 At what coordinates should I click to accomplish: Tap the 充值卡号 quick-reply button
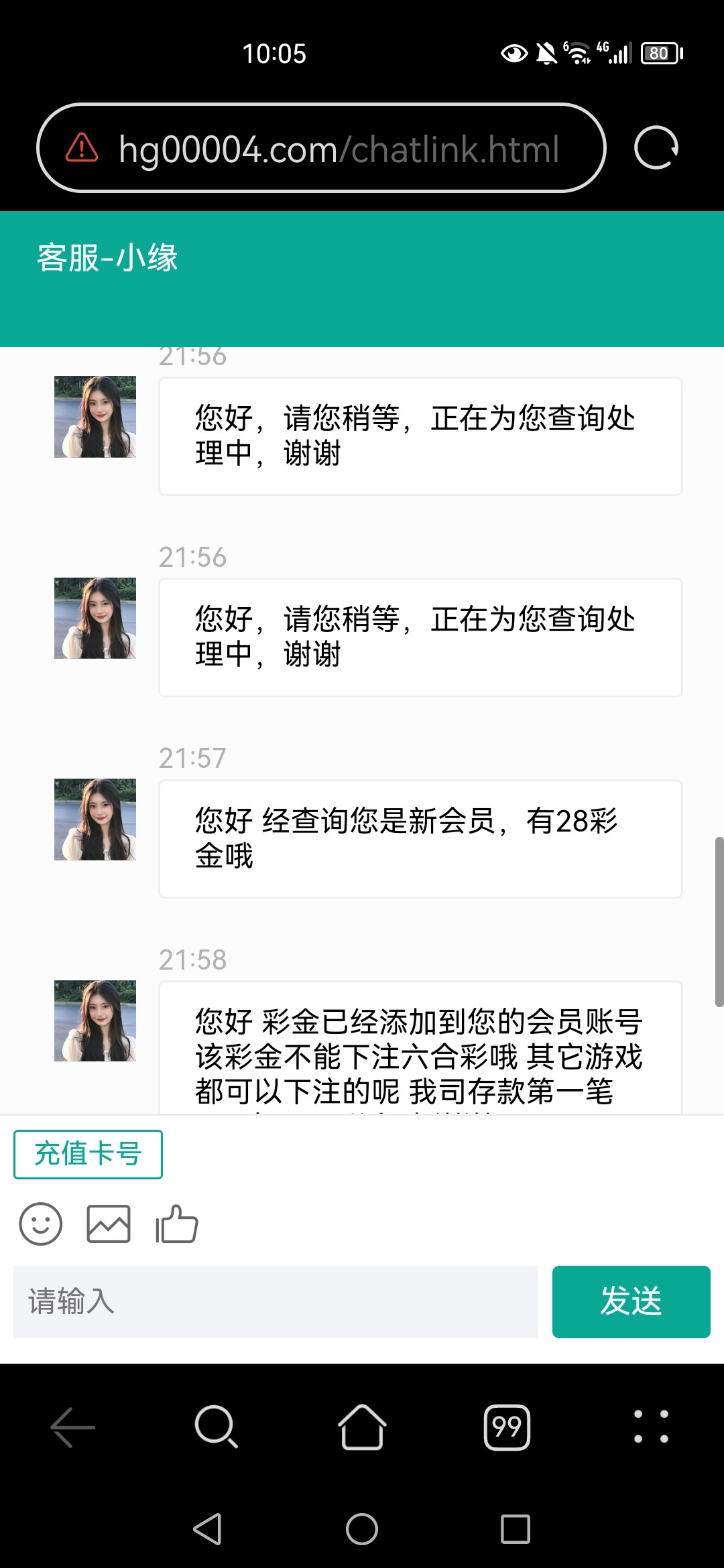coord(88,1154)
